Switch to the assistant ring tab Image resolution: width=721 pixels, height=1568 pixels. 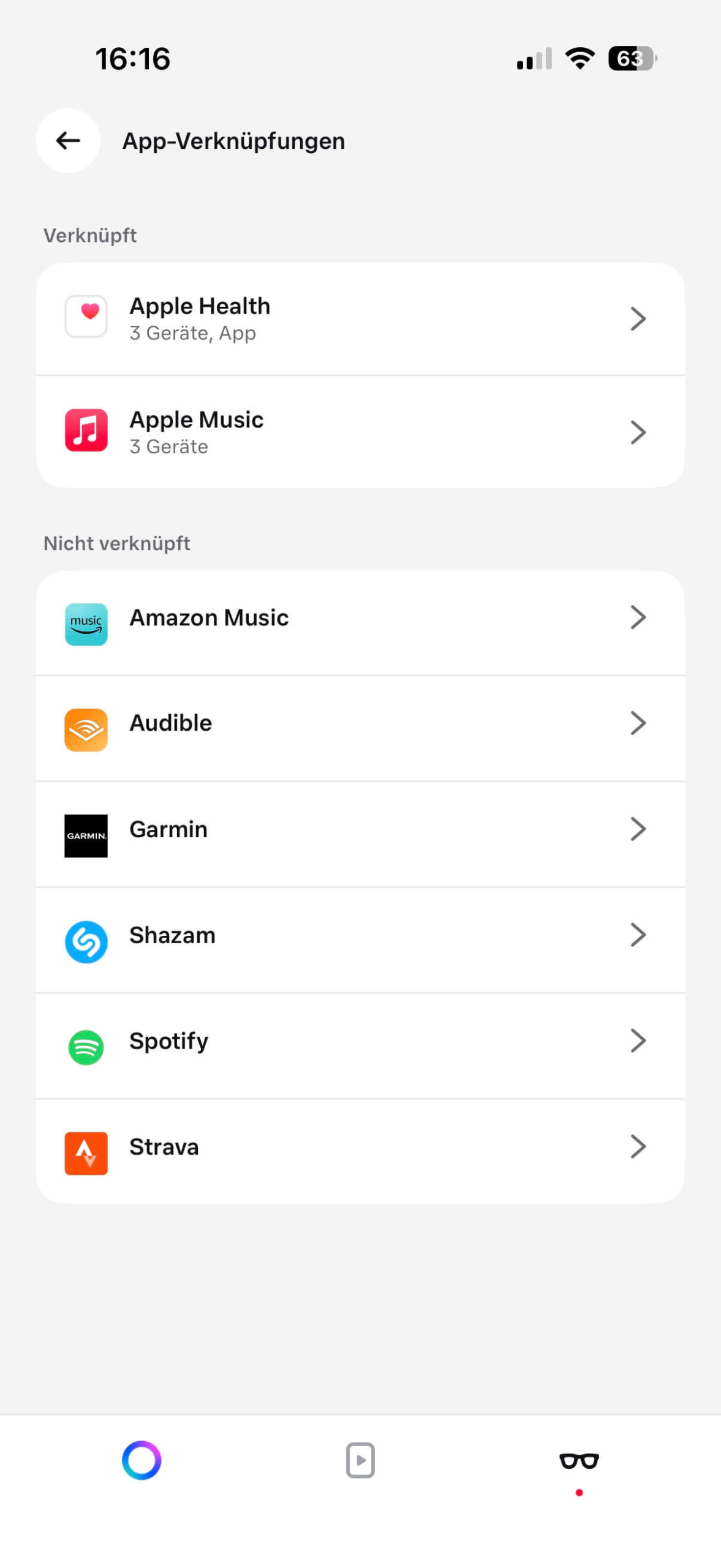(x=142, y=1460)
